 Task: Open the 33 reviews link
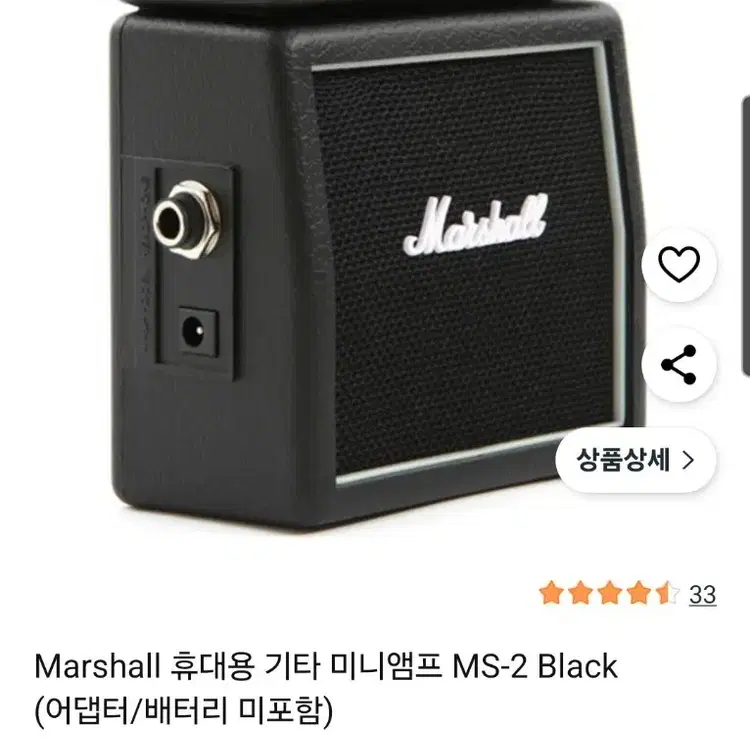click(702, 595)
